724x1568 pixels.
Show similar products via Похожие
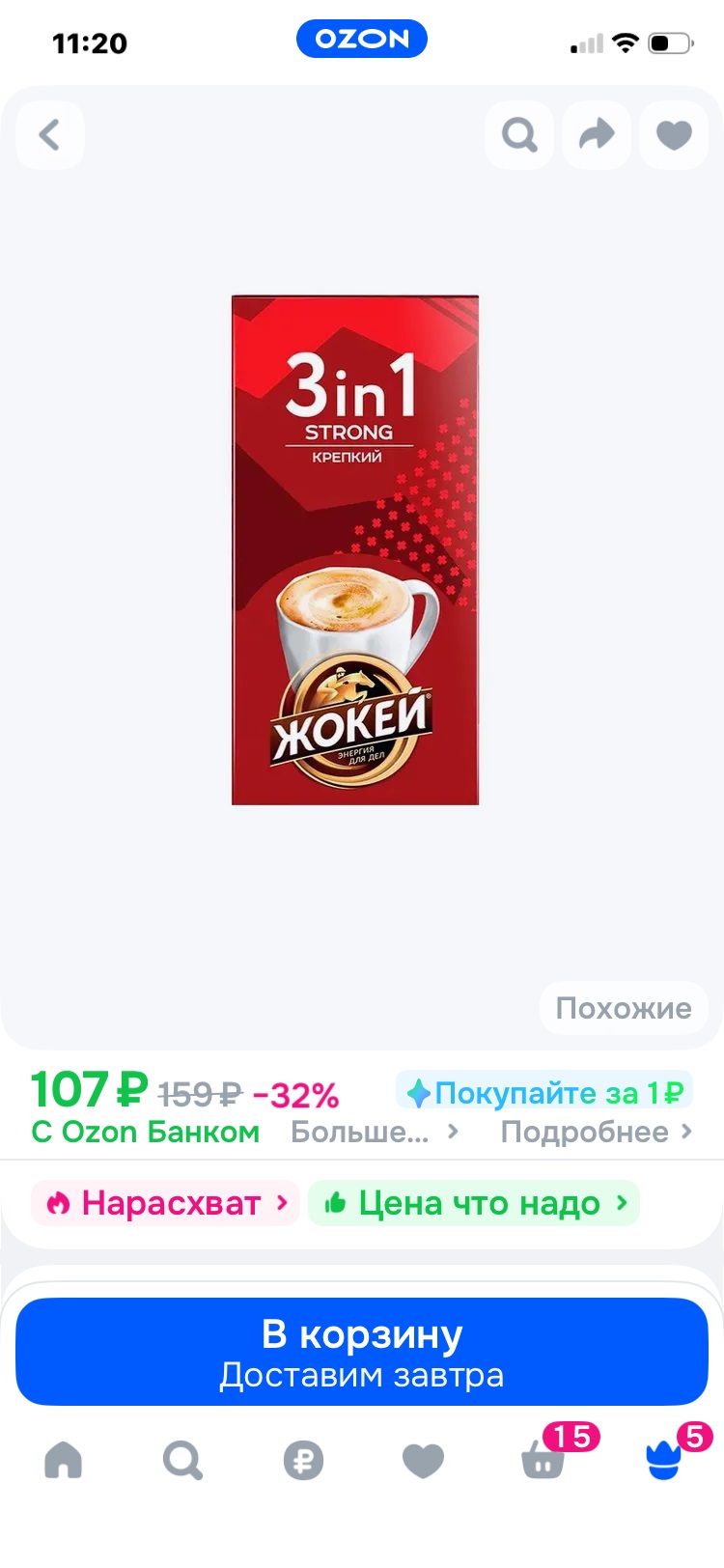point(624,1008)
